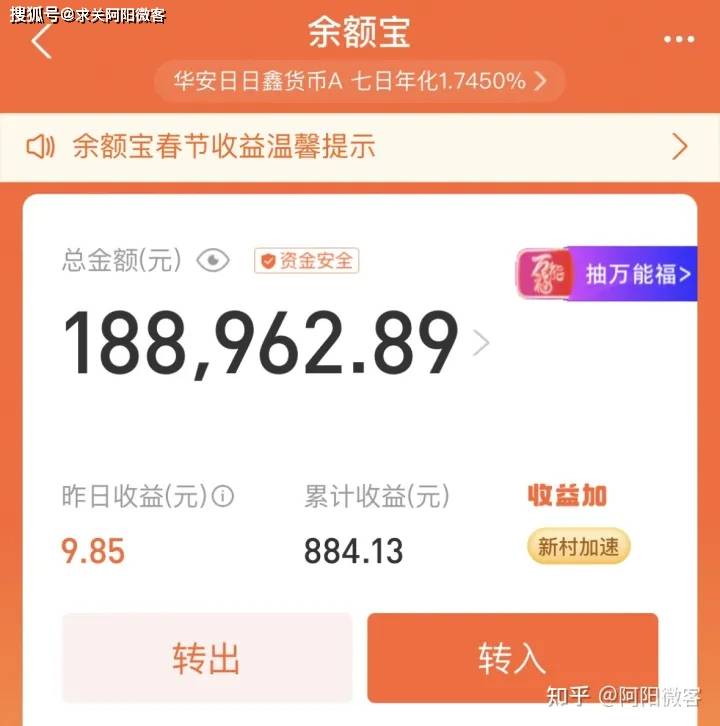Tap the 资金安全 shield badge
The height and width of the screenshot is (726, 720).
[x=306, y=261]
